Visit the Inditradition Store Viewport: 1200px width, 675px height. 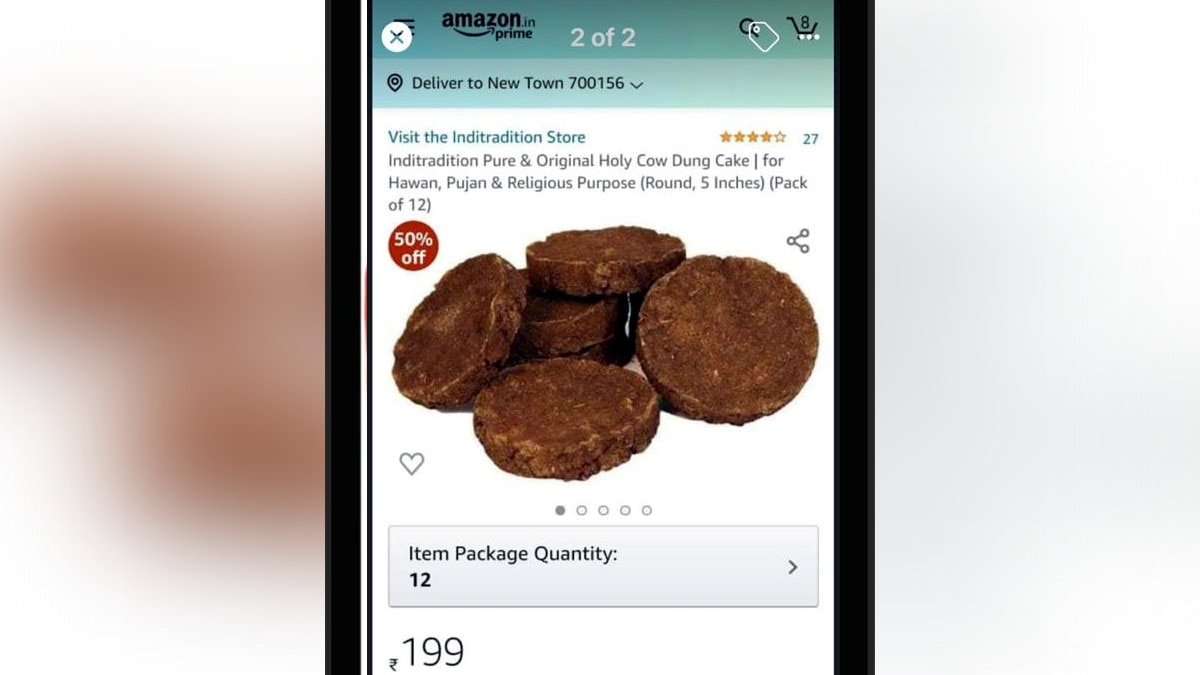[487, 137]
